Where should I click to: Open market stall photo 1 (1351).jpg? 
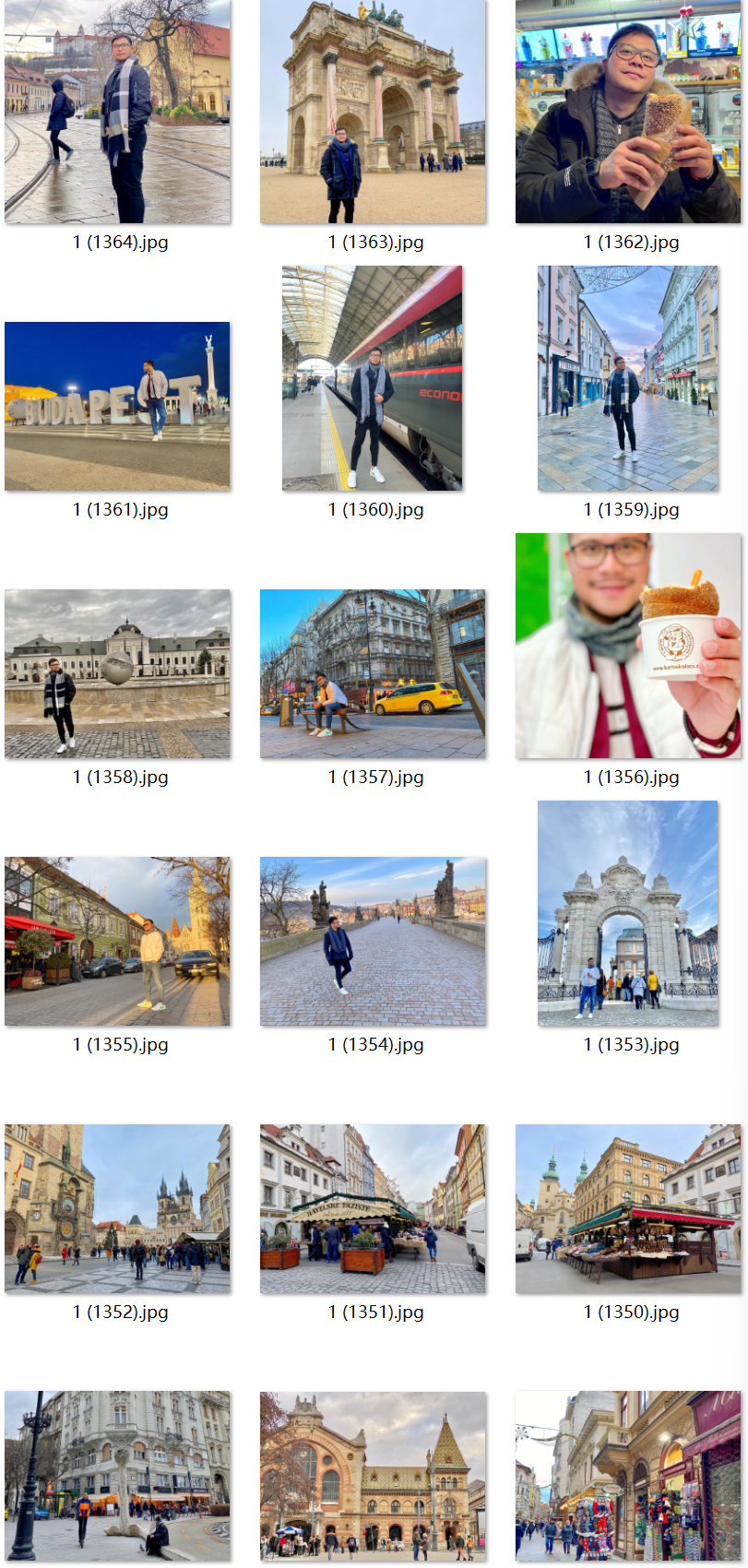tap(373, 1208)
